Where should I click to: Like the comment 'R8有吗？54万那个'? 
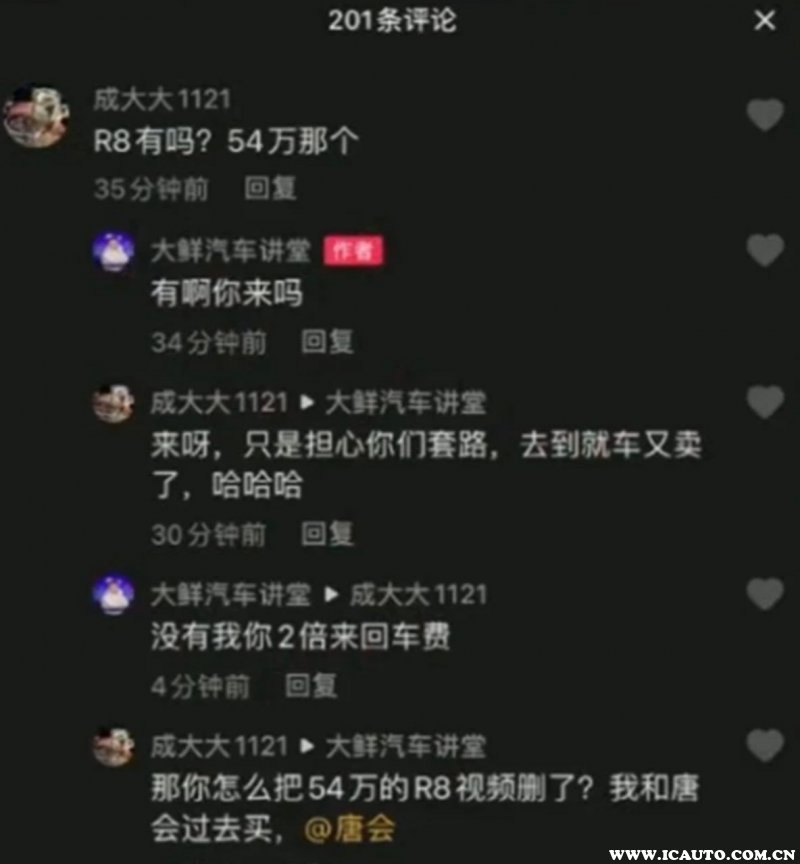[765, 115]
